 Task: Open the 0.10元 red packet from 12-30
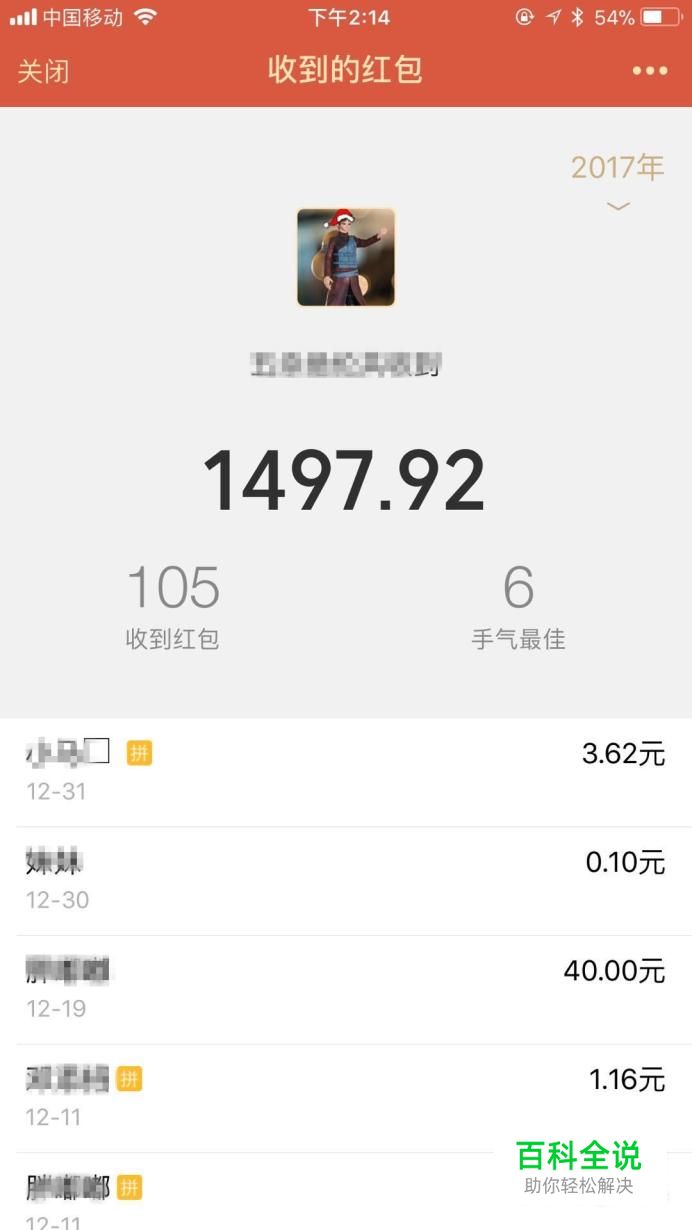pos(346,881)
